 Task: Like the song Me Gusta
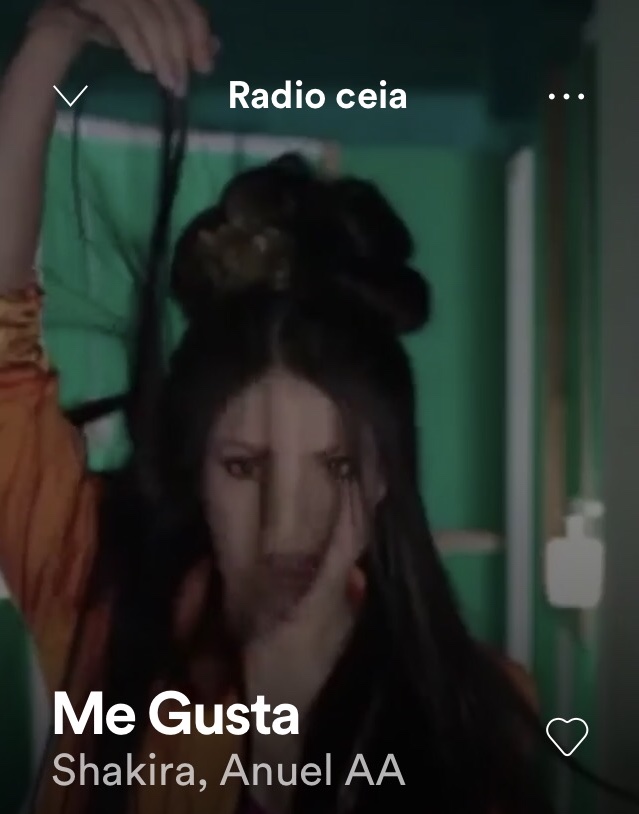click(567, 737)
